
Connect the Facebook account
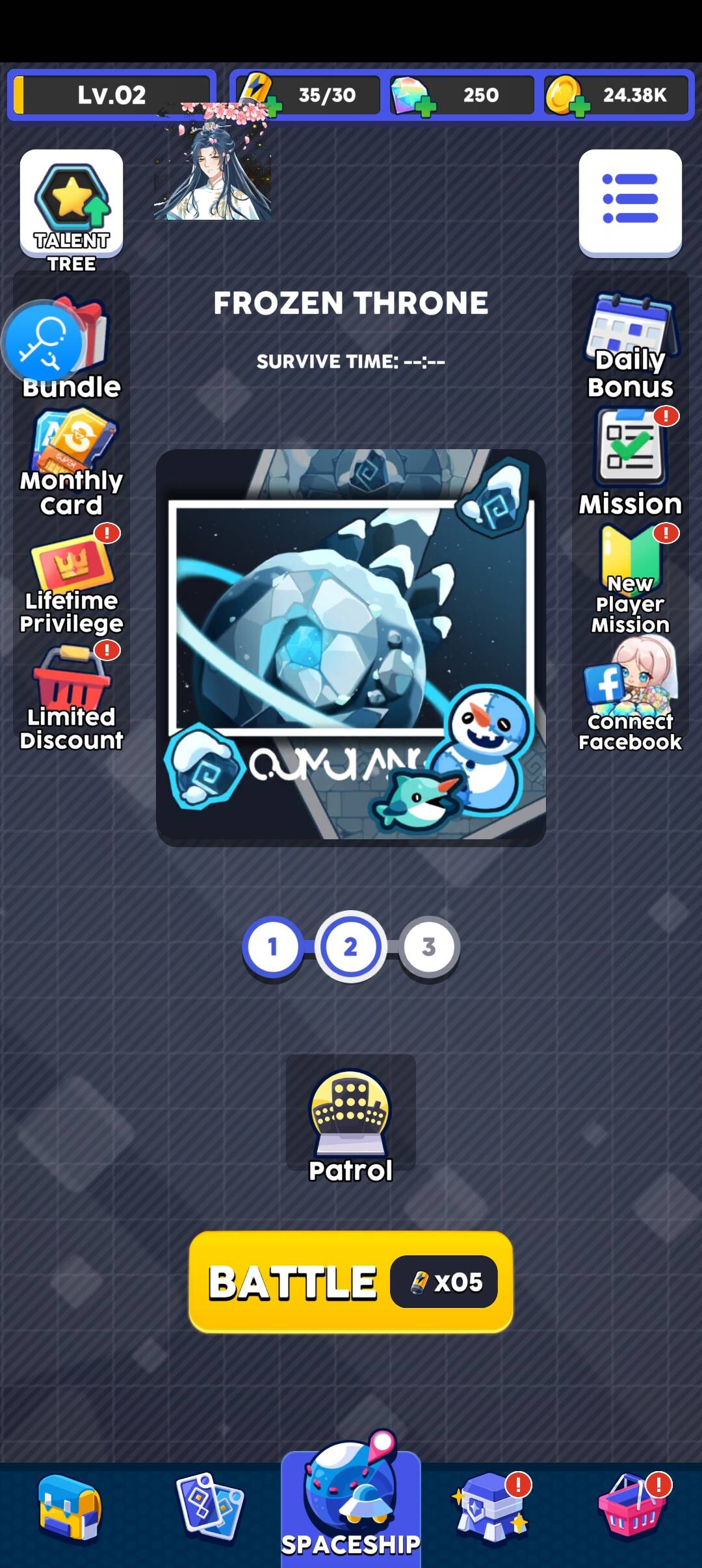pyautogui.click(x=630, y=696)
